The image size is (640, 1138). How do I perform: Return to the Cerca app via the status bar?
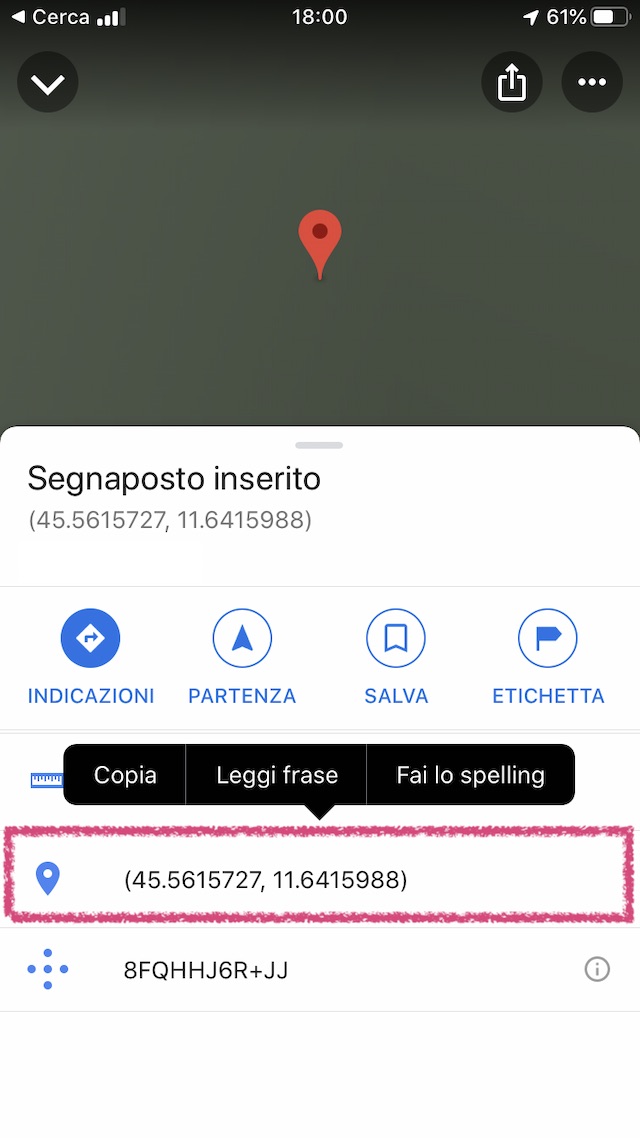[52, 17]
